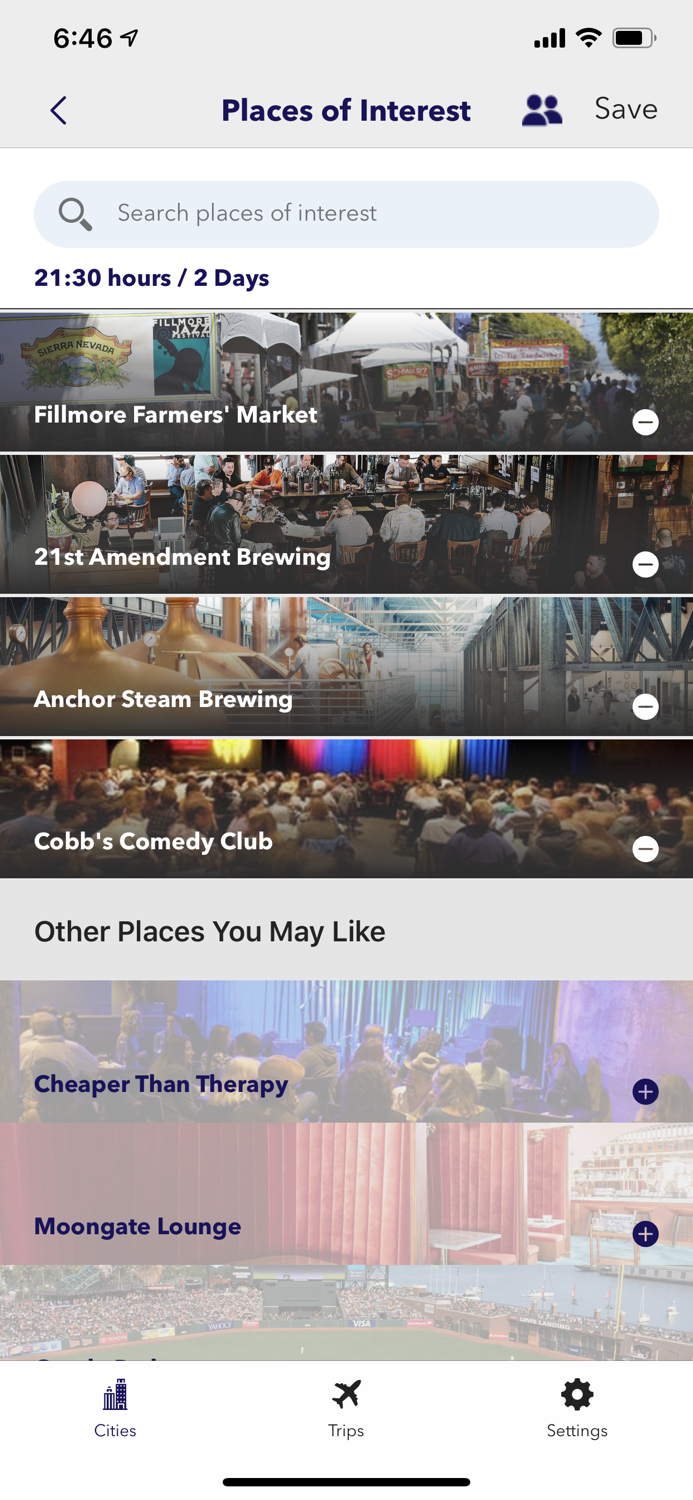This screenshot has height=1500, width=693.
Task: Open the Fillmore Farmers' Market card
Action: tap(300, 382)
